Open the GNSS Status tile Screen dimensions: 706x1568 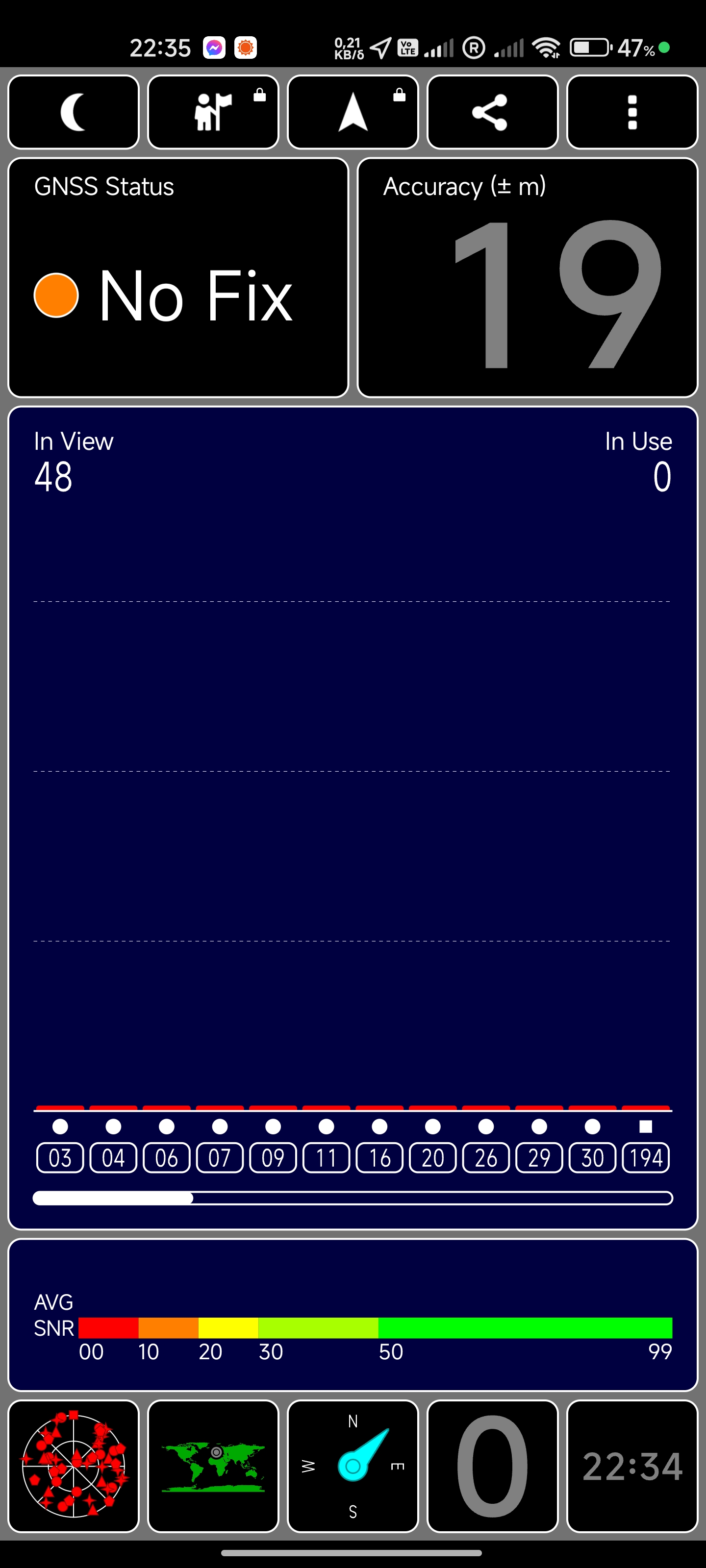point(178,277)
